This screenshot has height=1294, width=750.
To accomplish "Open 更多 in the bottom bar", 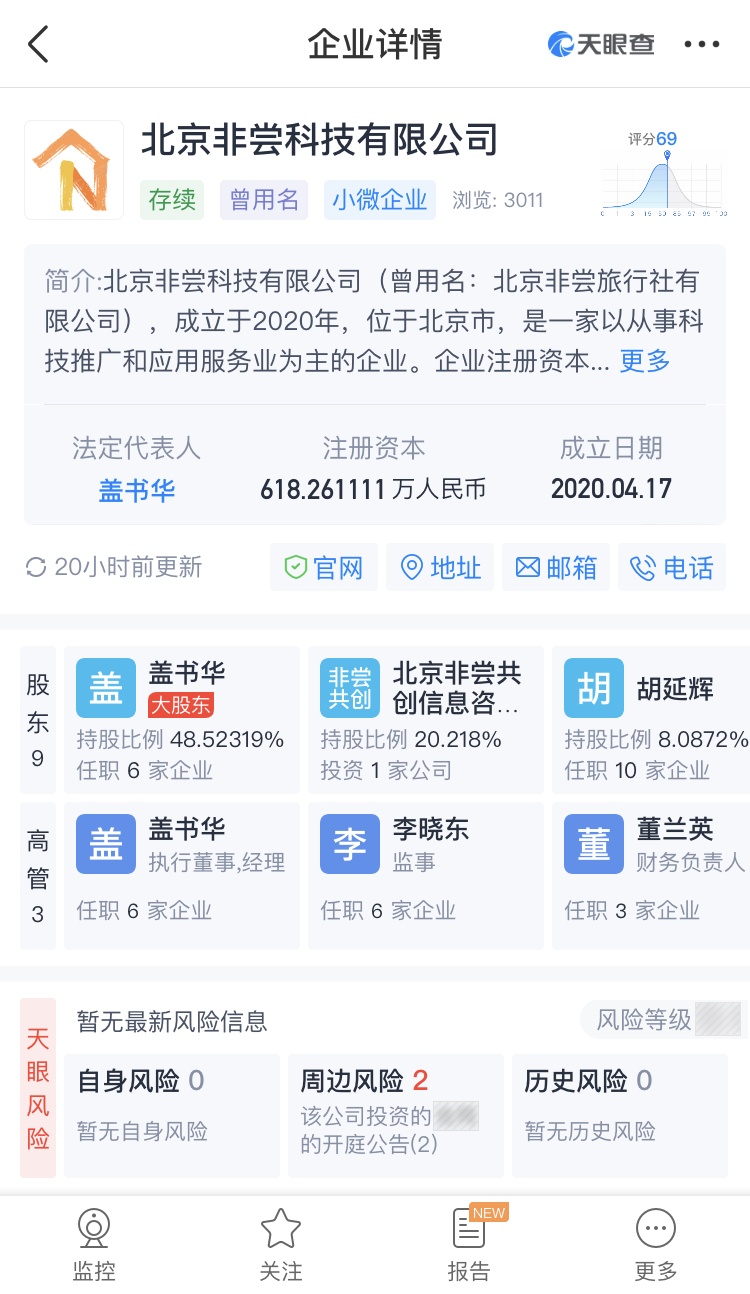I will point(656,1244).
